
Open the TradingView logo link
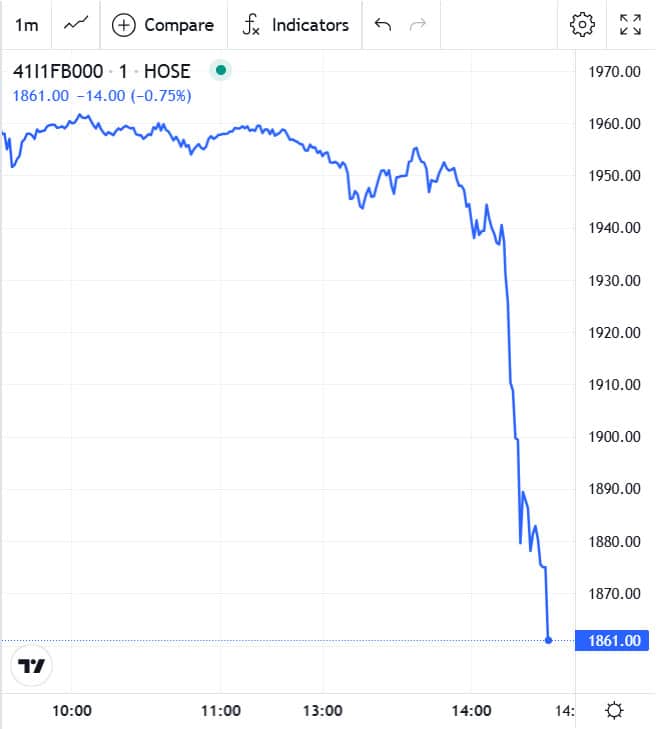[32, 666]
